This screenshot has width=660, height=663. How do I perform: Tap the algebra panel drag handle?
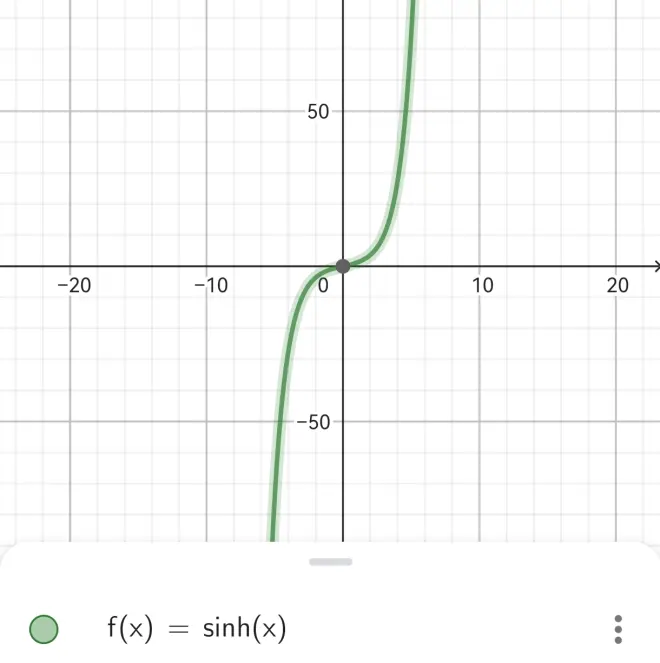[331, 562]
